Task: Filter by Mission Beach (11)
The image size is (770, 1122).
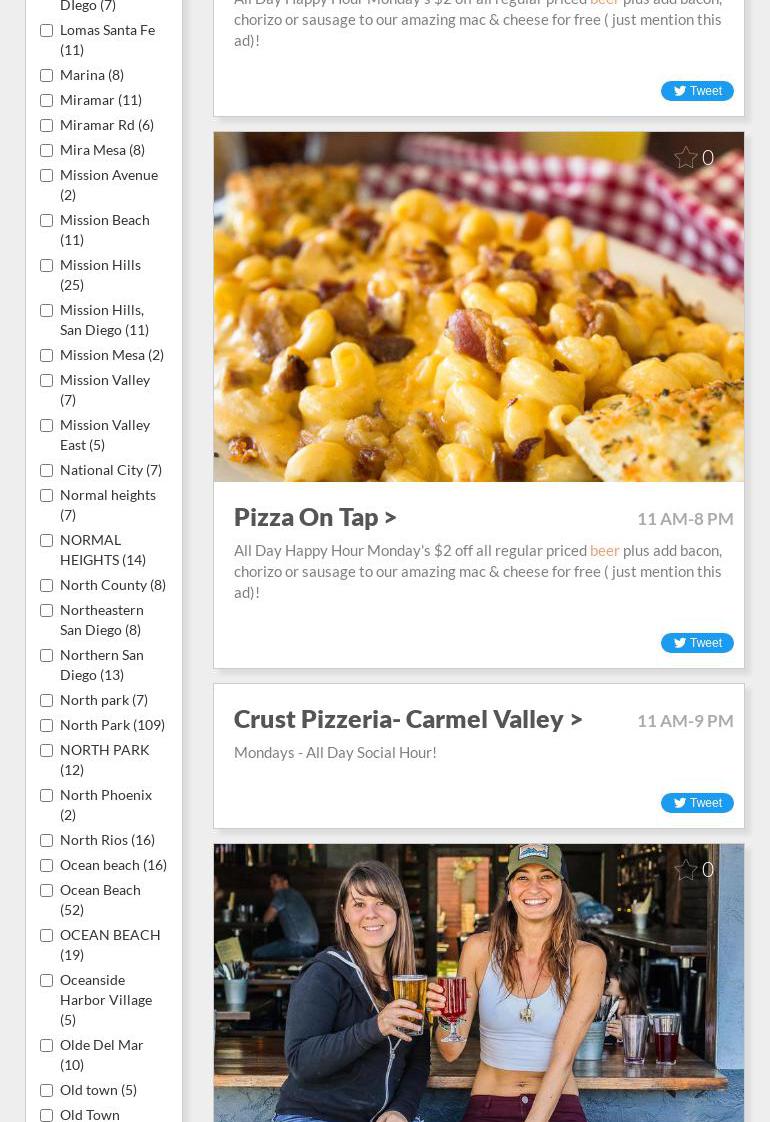Action: pyautogui.click(x=47, y=220)
